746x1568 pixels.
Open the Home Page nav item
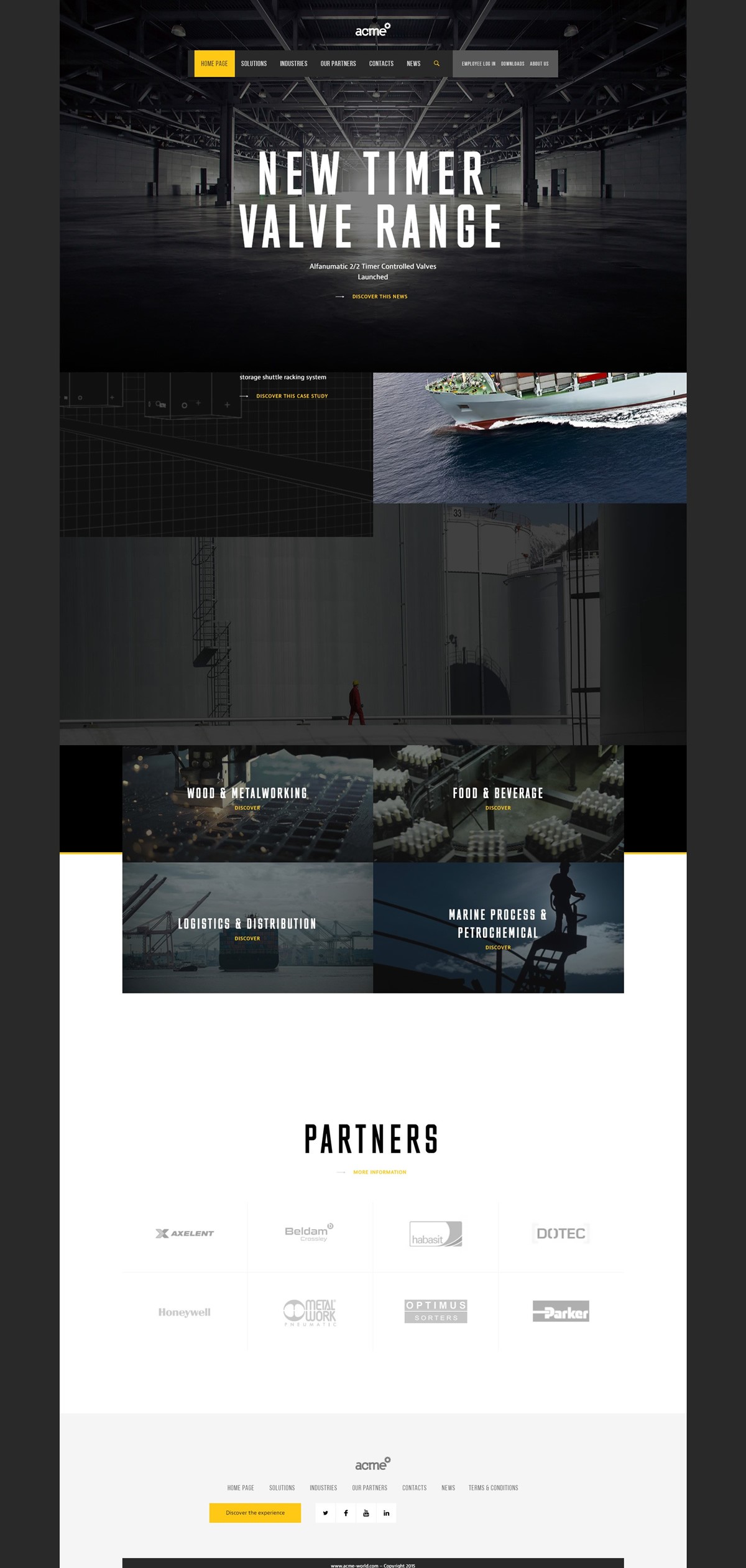pyautogui.click(x=214, y=63)
